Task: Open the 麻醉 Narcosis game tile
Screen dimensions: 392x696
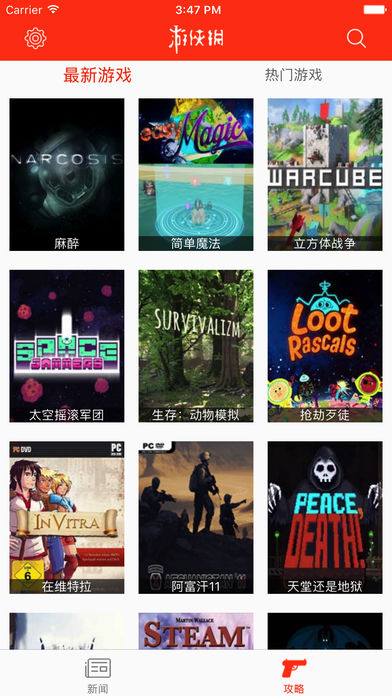Action: [67, 174]
